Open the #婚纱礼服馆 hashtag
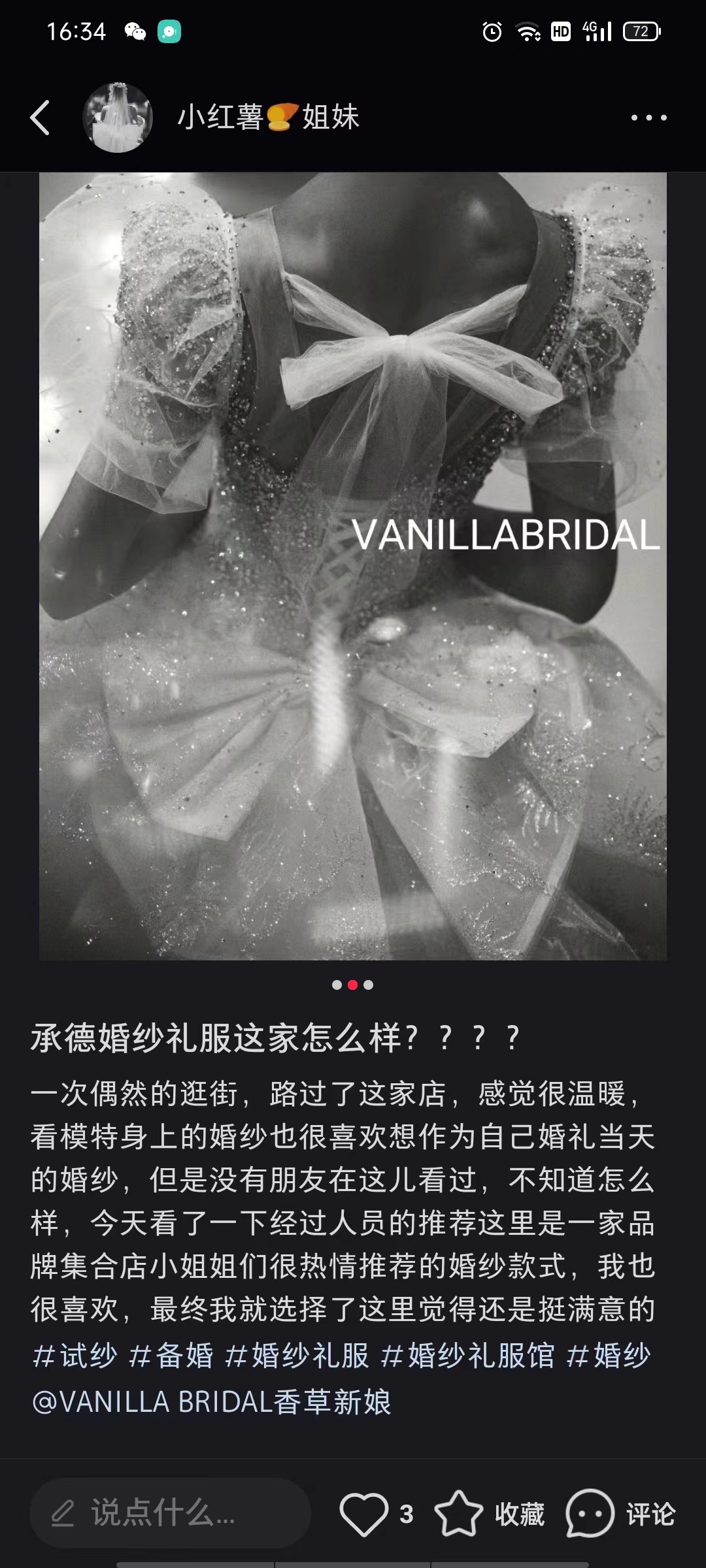The image size is (706, 1568). (x=467, y=1355)
